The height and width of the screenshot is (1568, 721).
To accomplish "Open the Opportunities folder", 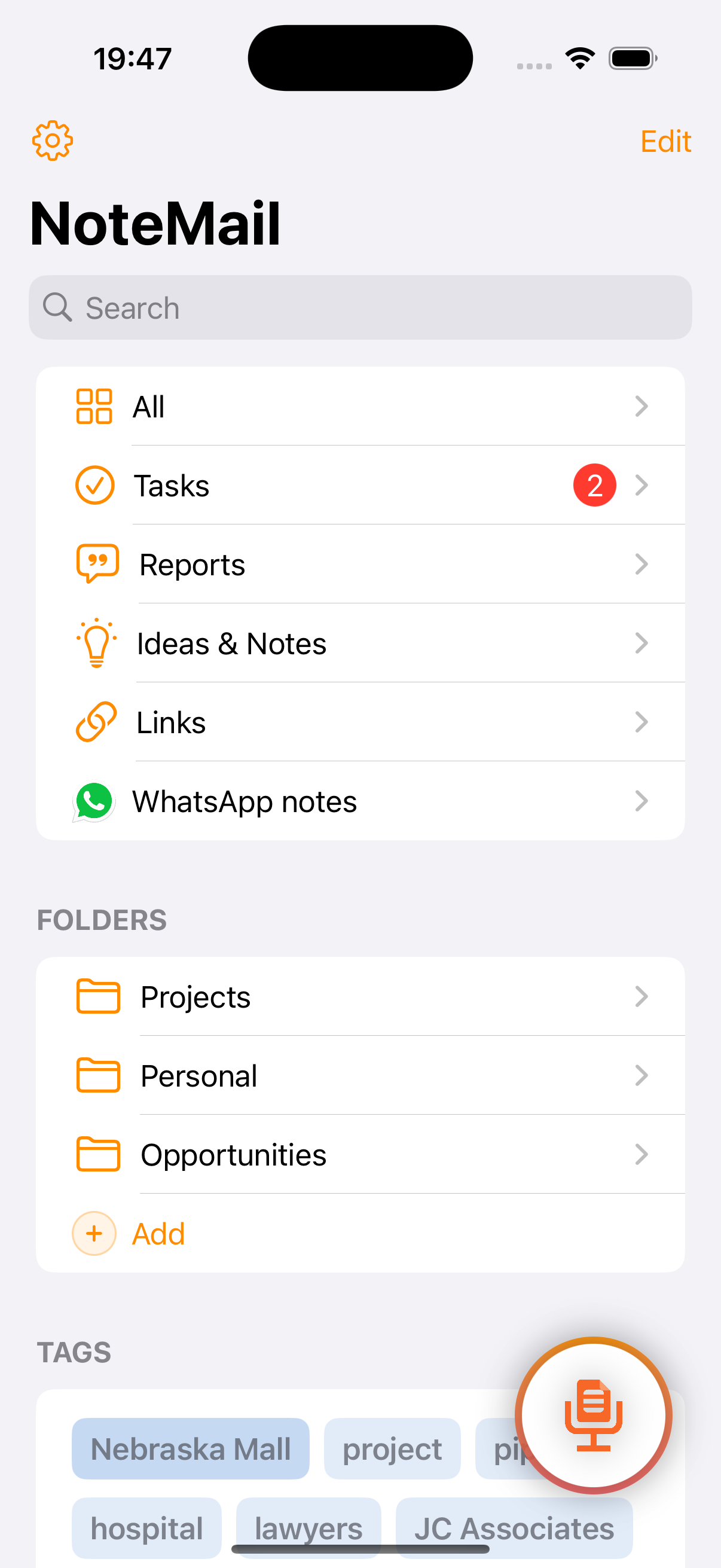I will pos(360,1155).
